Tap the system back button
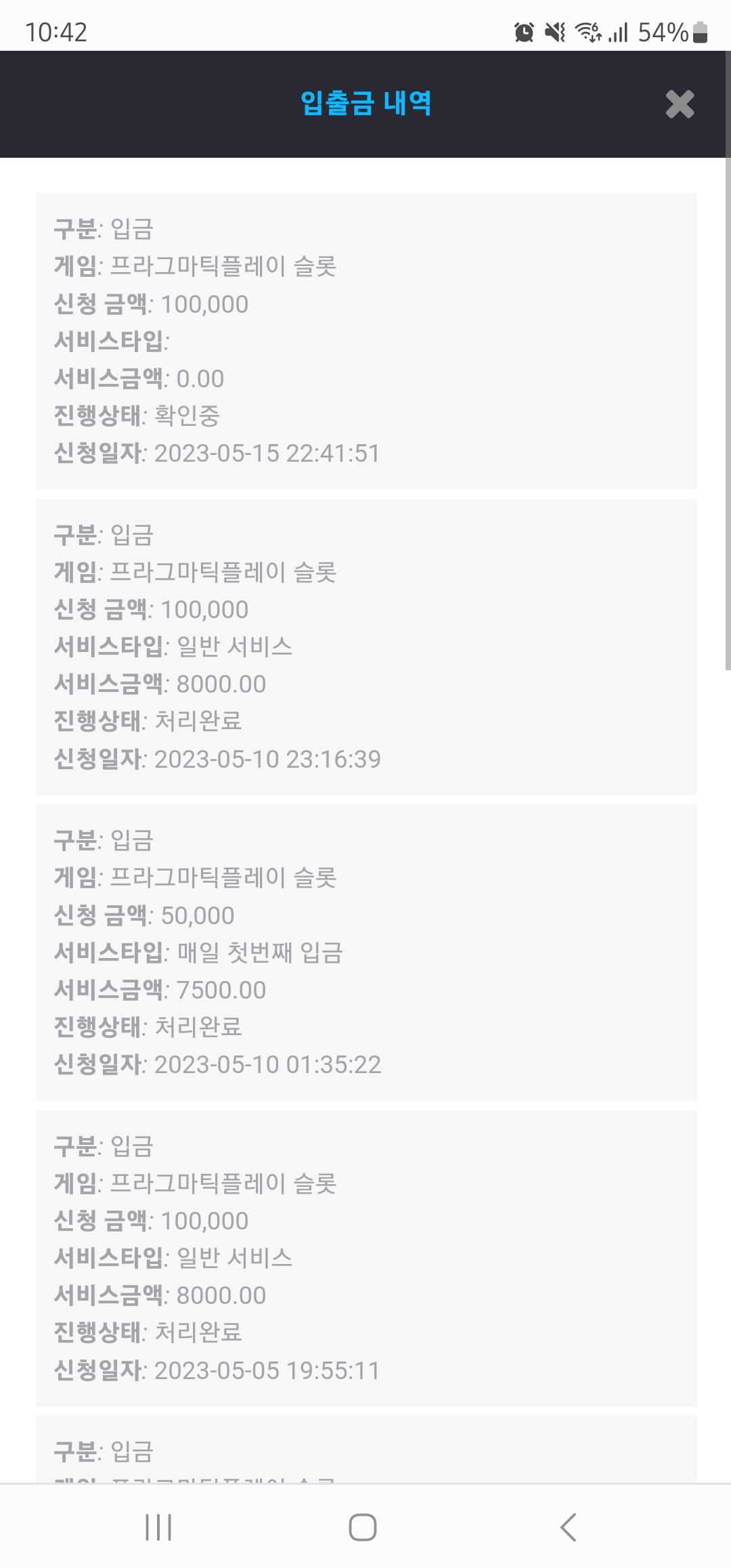The height and width of the screenshot is (1568, 731). coord(569,1527)
